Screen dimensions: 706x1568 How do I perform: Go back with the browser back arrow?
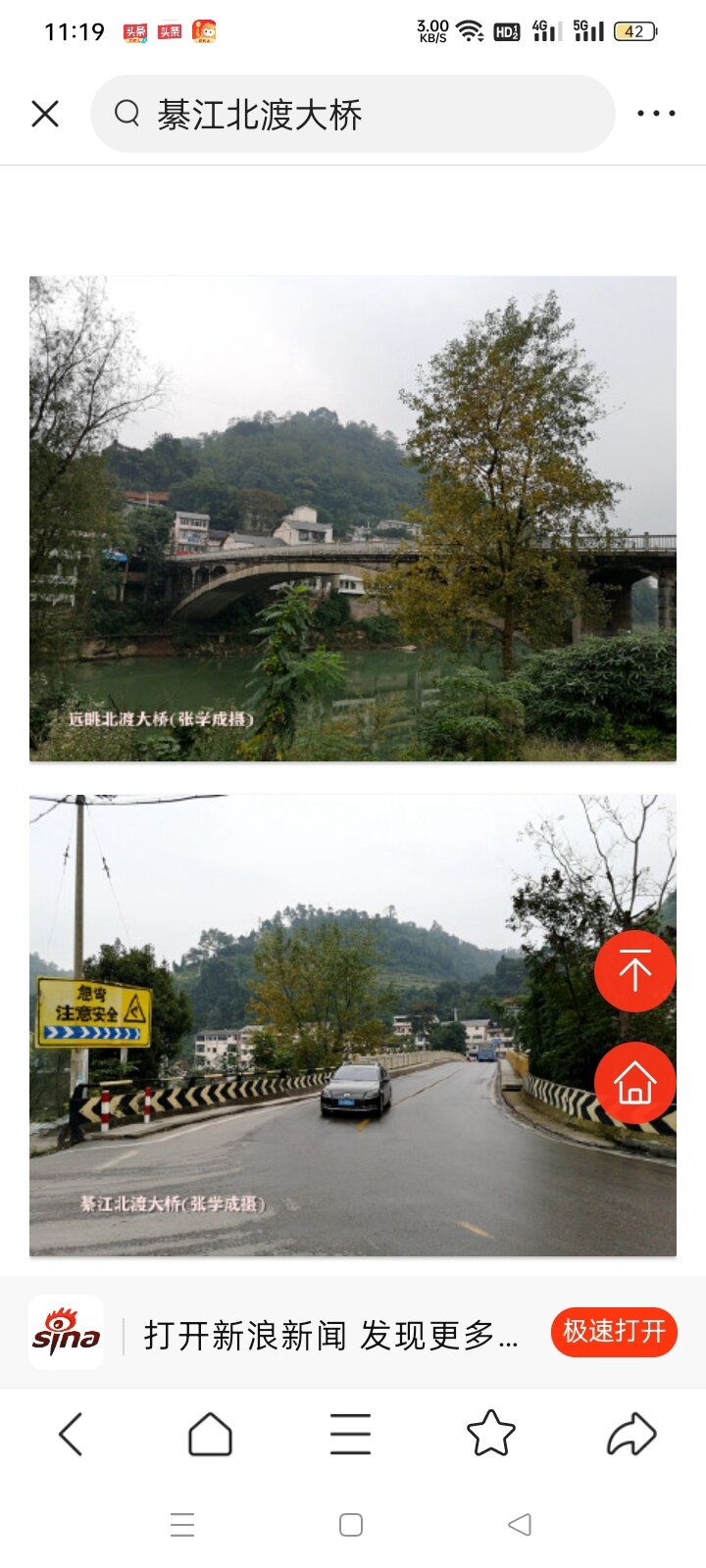point(71,1435)
